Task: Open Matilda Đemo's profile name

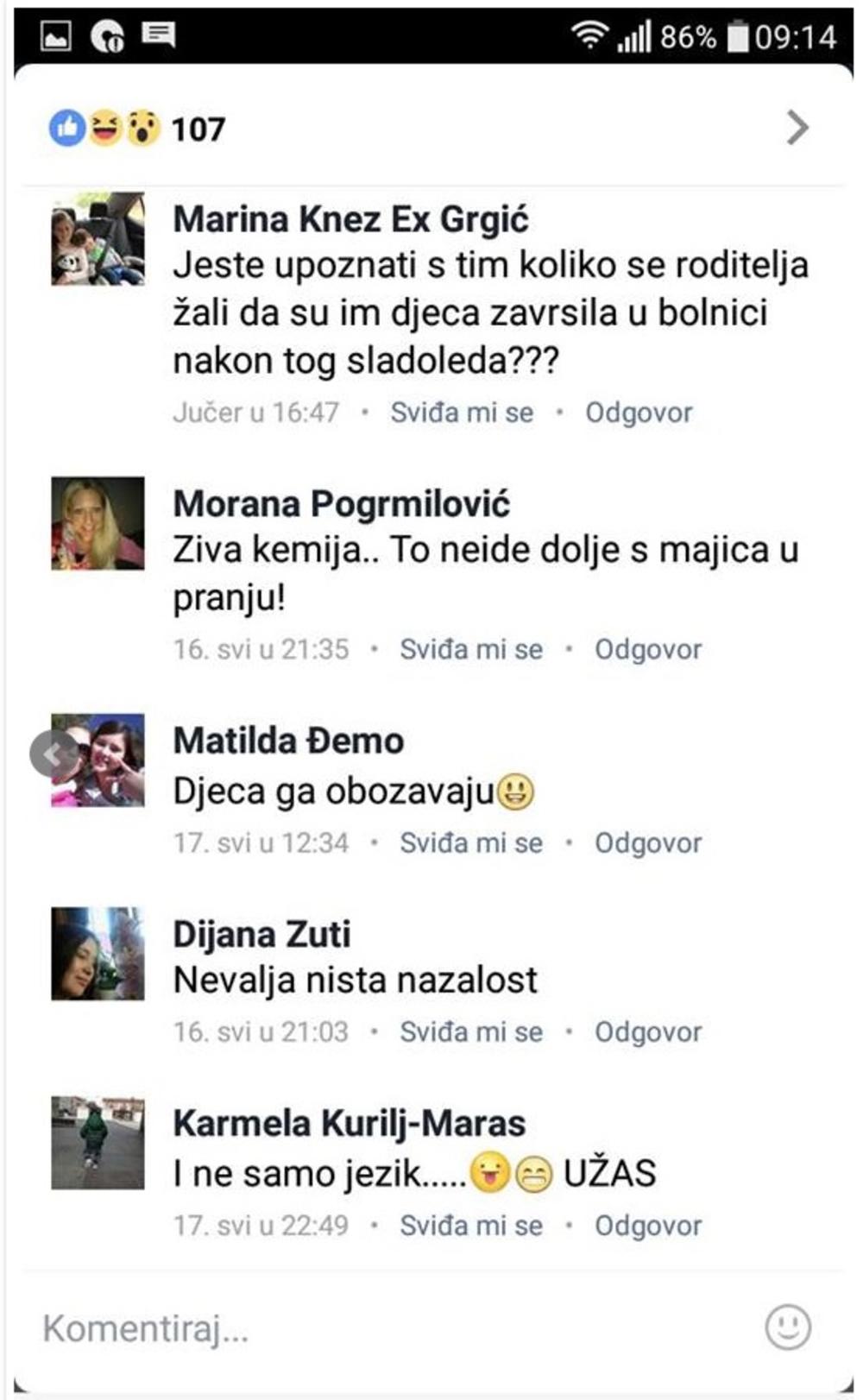Action: pyautogui.click(x=288, y=741)
